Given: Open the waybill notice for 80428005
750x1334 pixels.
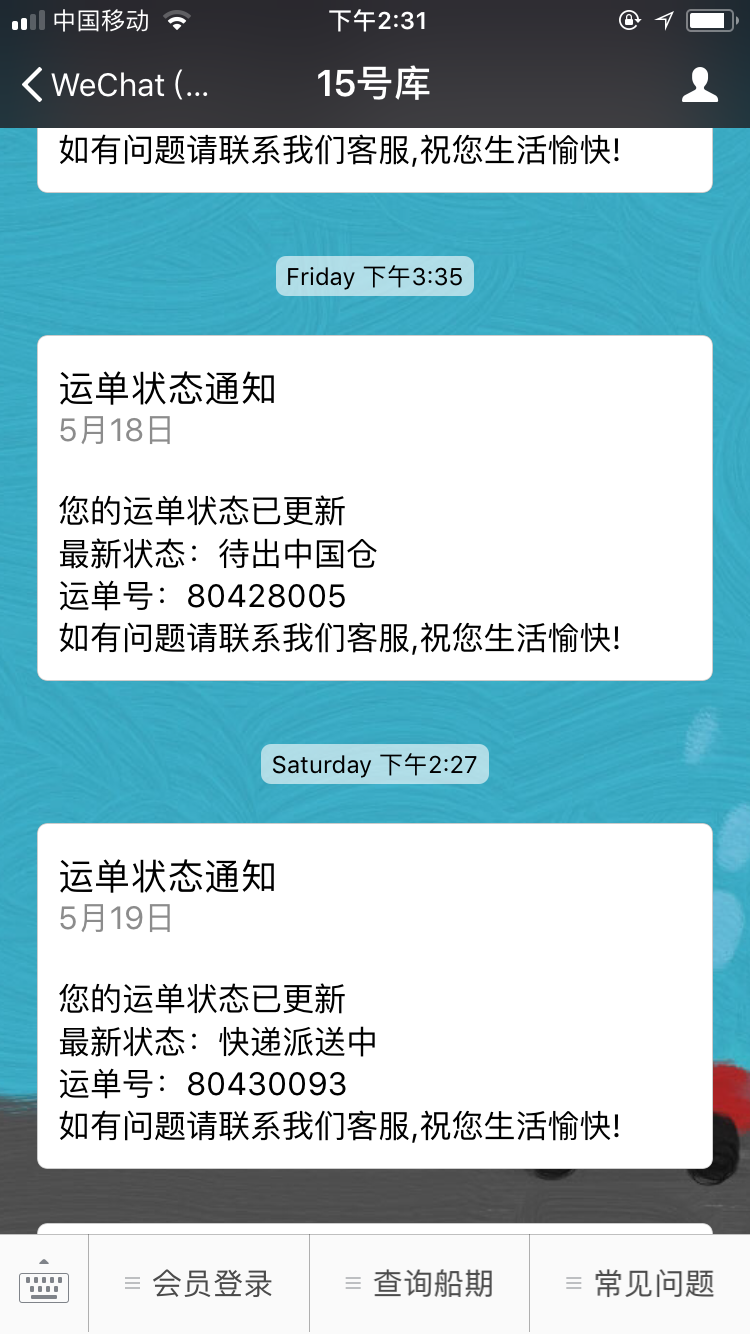Looking at the screenshot, I should [x=374, y=508].
